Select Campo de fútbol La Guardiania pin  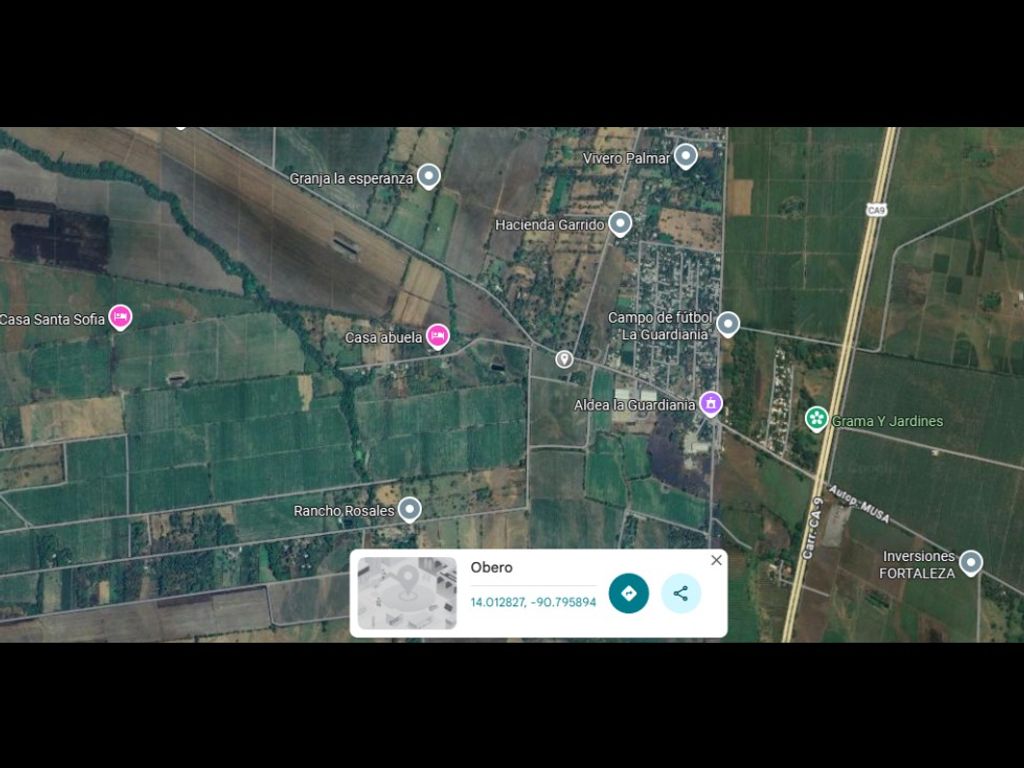tap(728, 323)
